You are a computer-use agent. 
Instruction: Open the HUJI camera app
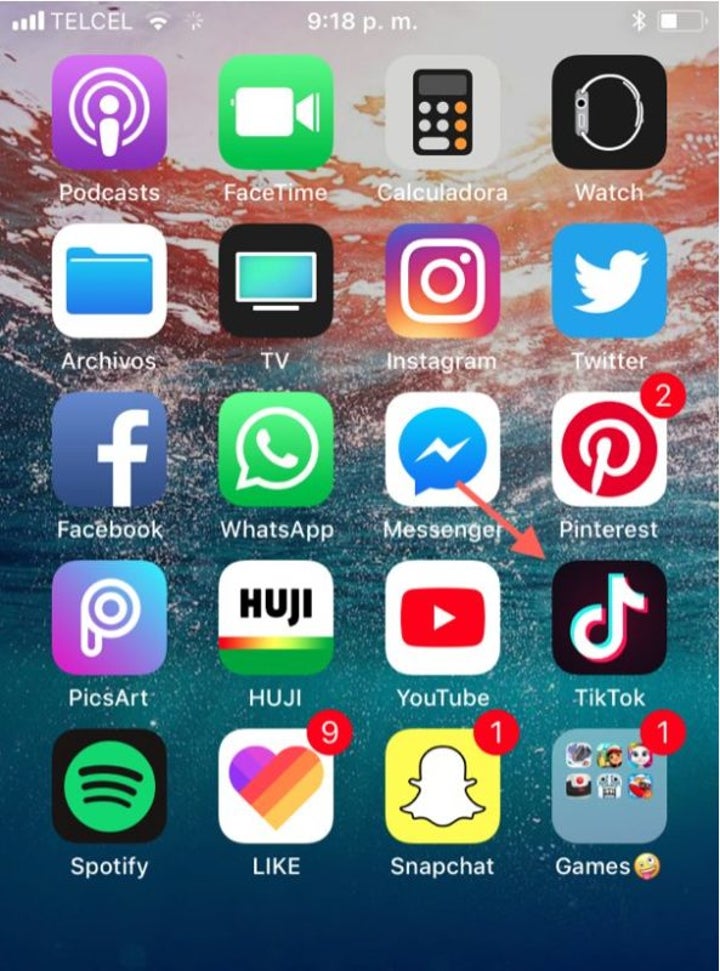[x=276, y=618]
